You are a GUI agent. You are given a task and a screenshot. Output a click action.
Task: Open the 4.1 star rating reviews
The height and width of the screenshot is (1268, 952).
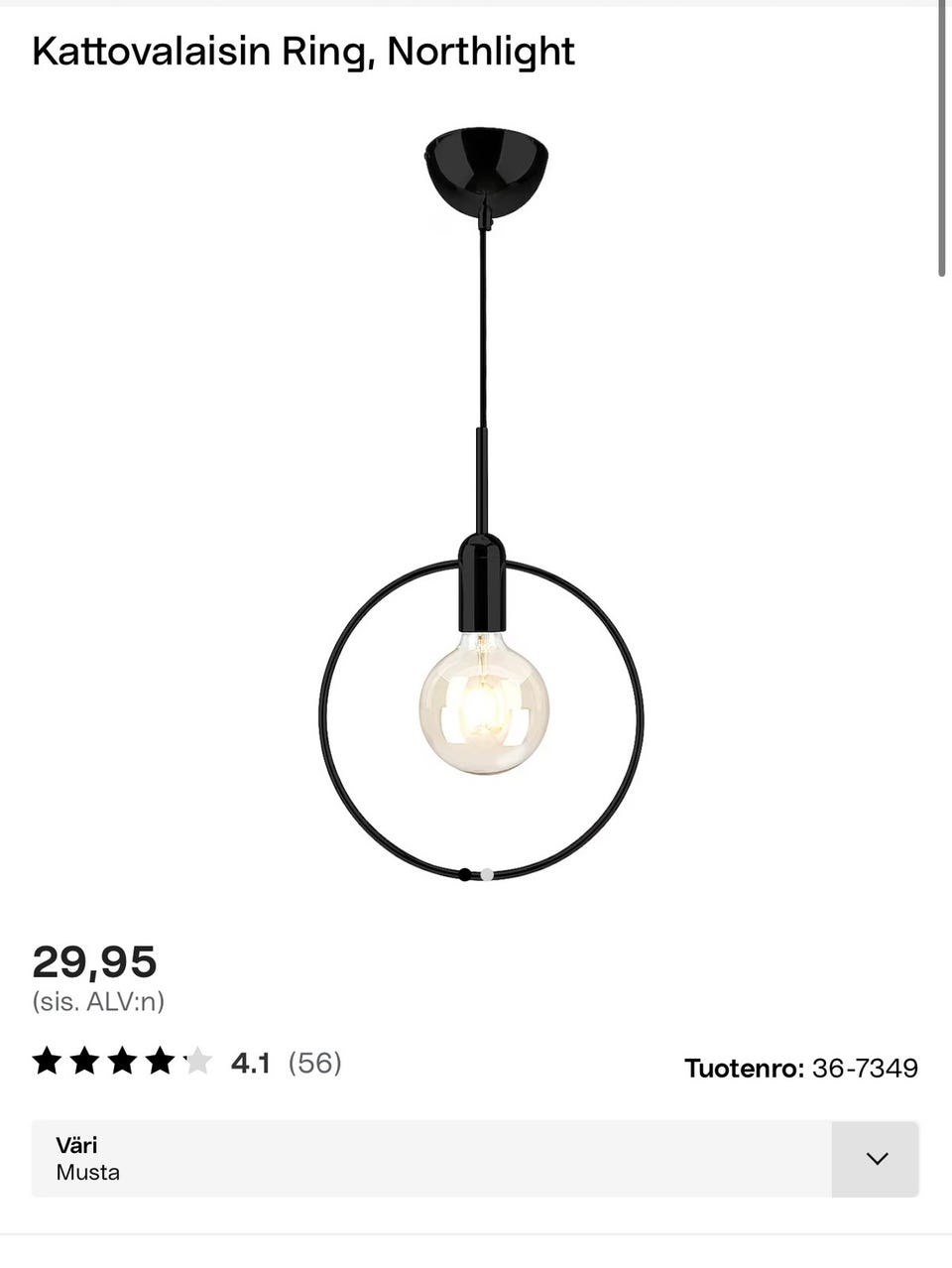coord(186,1063)
